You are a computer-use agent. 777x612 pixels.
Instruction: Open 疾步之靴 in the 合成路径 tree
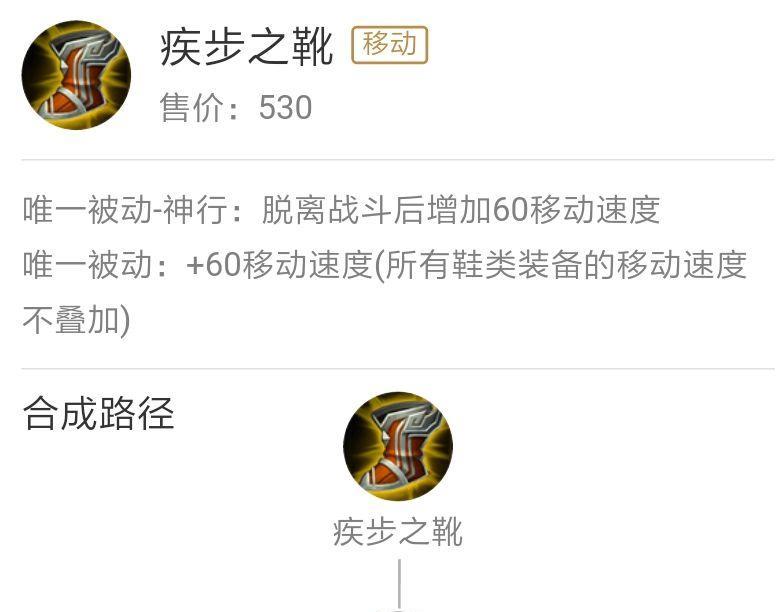tap(397, 447)
